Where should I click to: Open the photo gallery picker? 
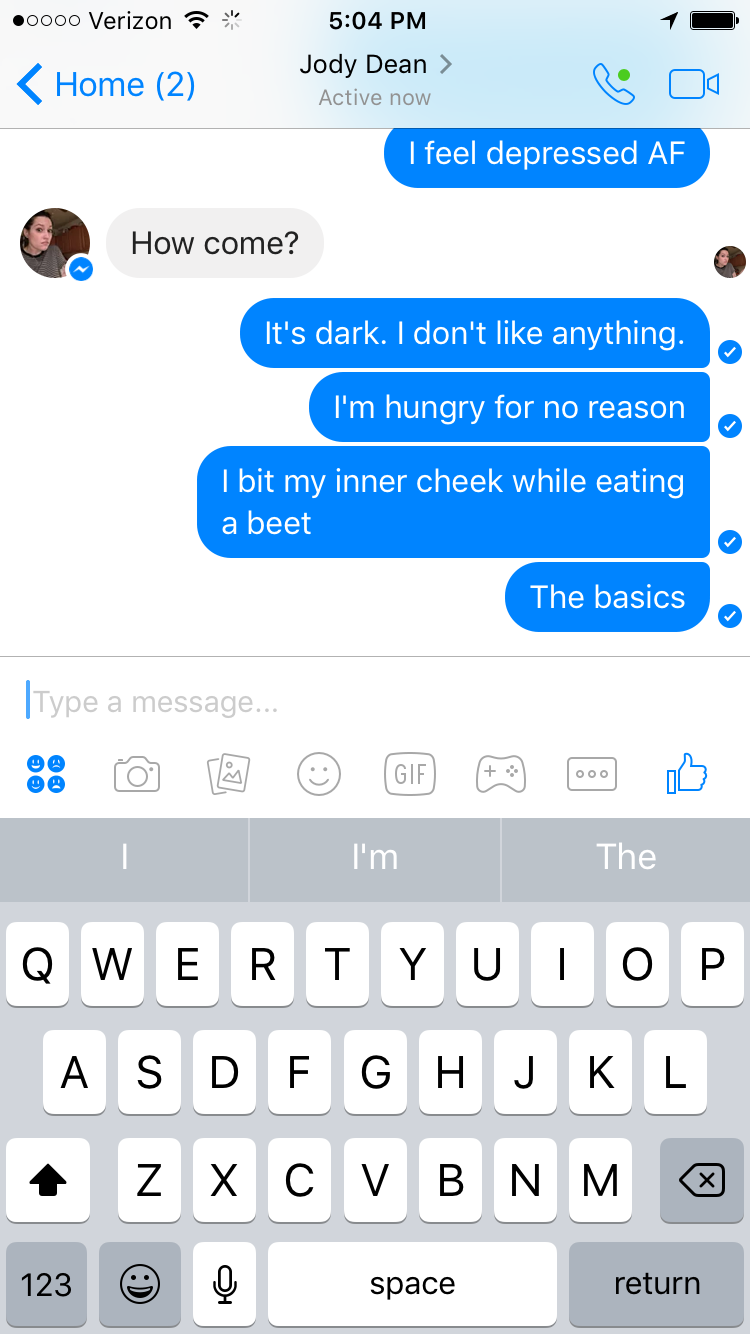pyautogui.click(x=228, y=774)
